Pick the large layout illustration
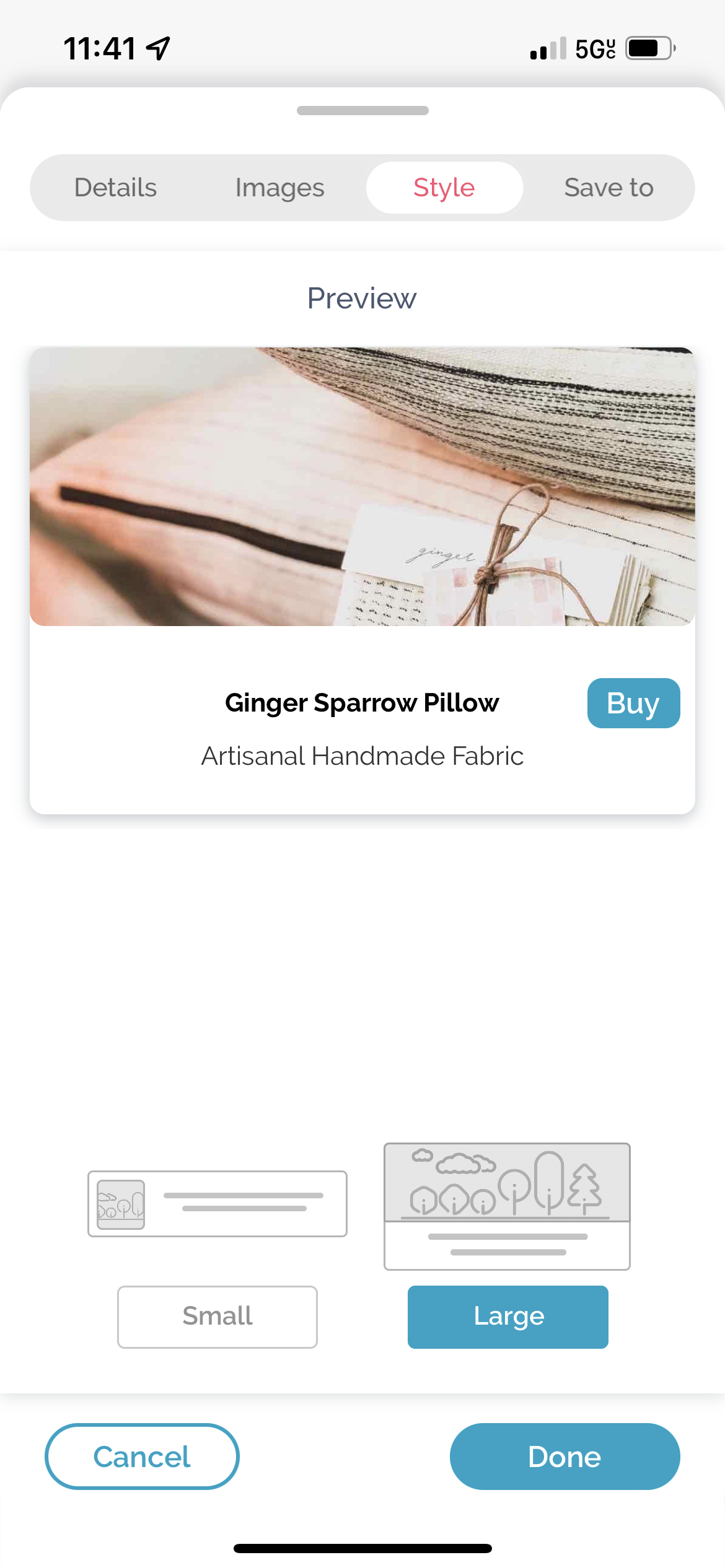The image size is (725, 1568). (507, 1206)
